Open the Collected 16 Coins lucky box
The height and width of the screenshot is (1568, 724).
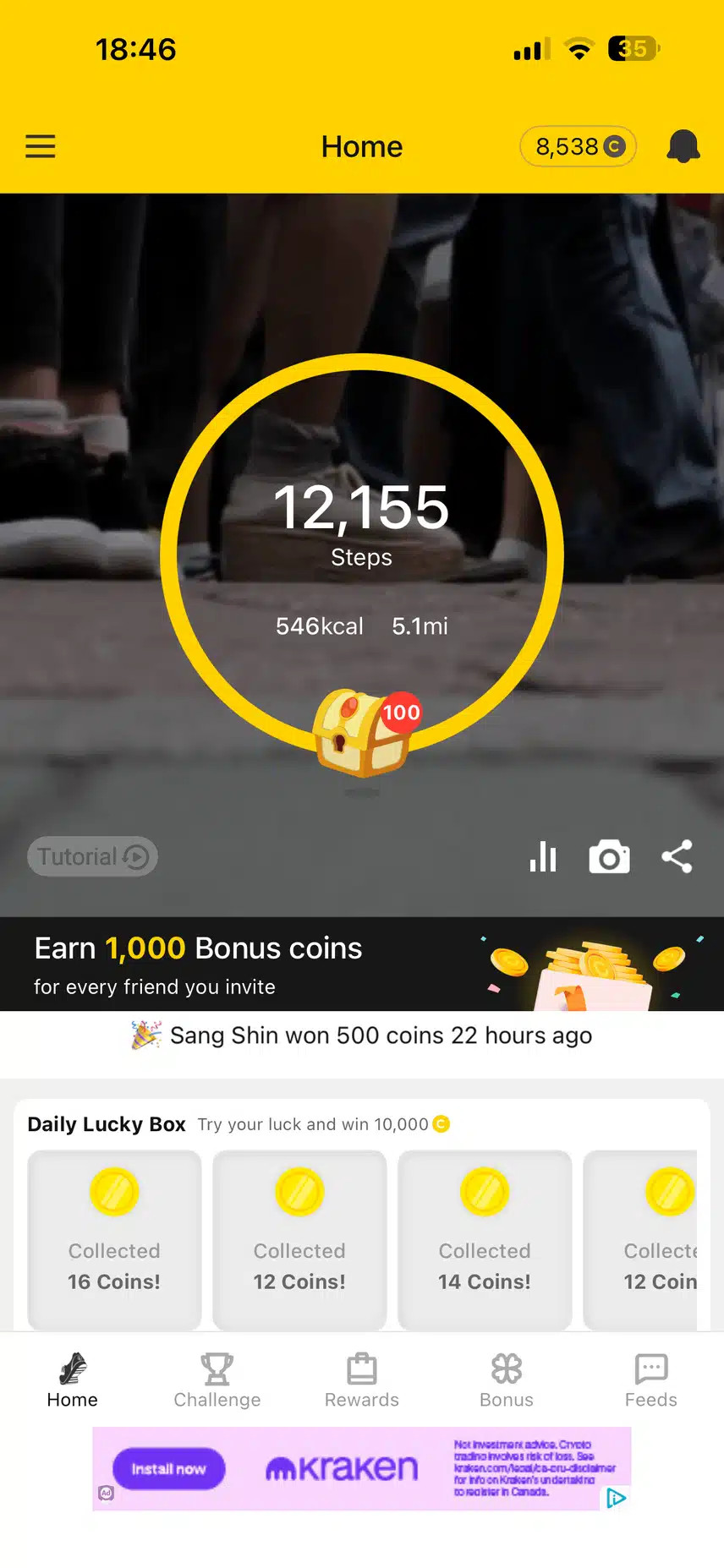tap(114, 1238)
